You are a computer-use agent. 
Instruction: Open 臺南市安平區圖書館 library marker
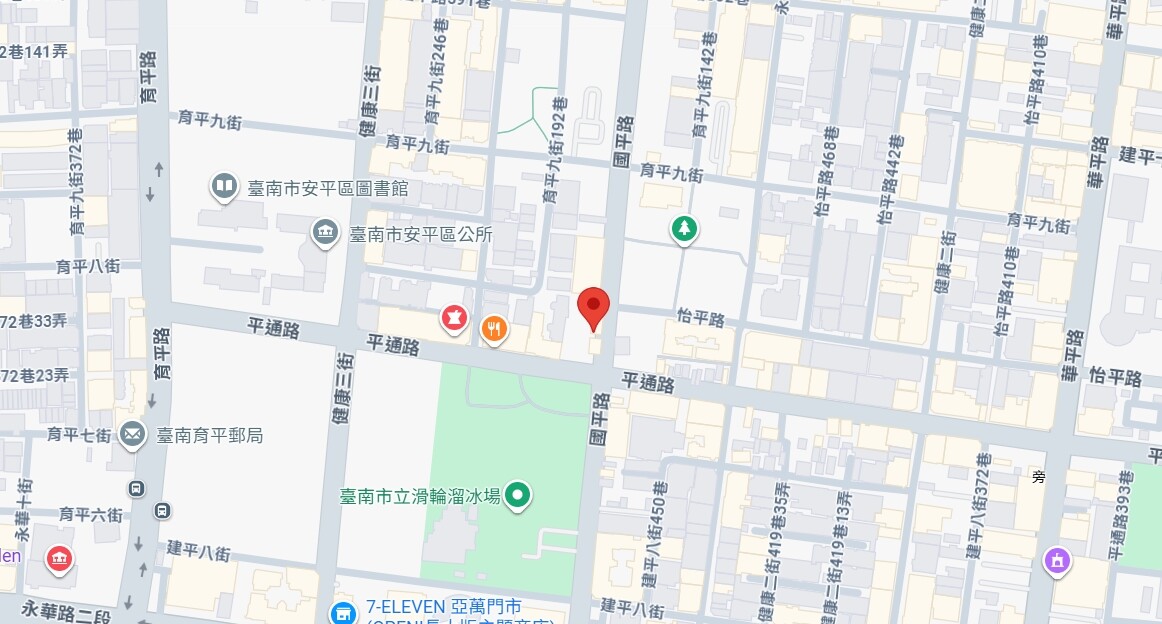224,187
